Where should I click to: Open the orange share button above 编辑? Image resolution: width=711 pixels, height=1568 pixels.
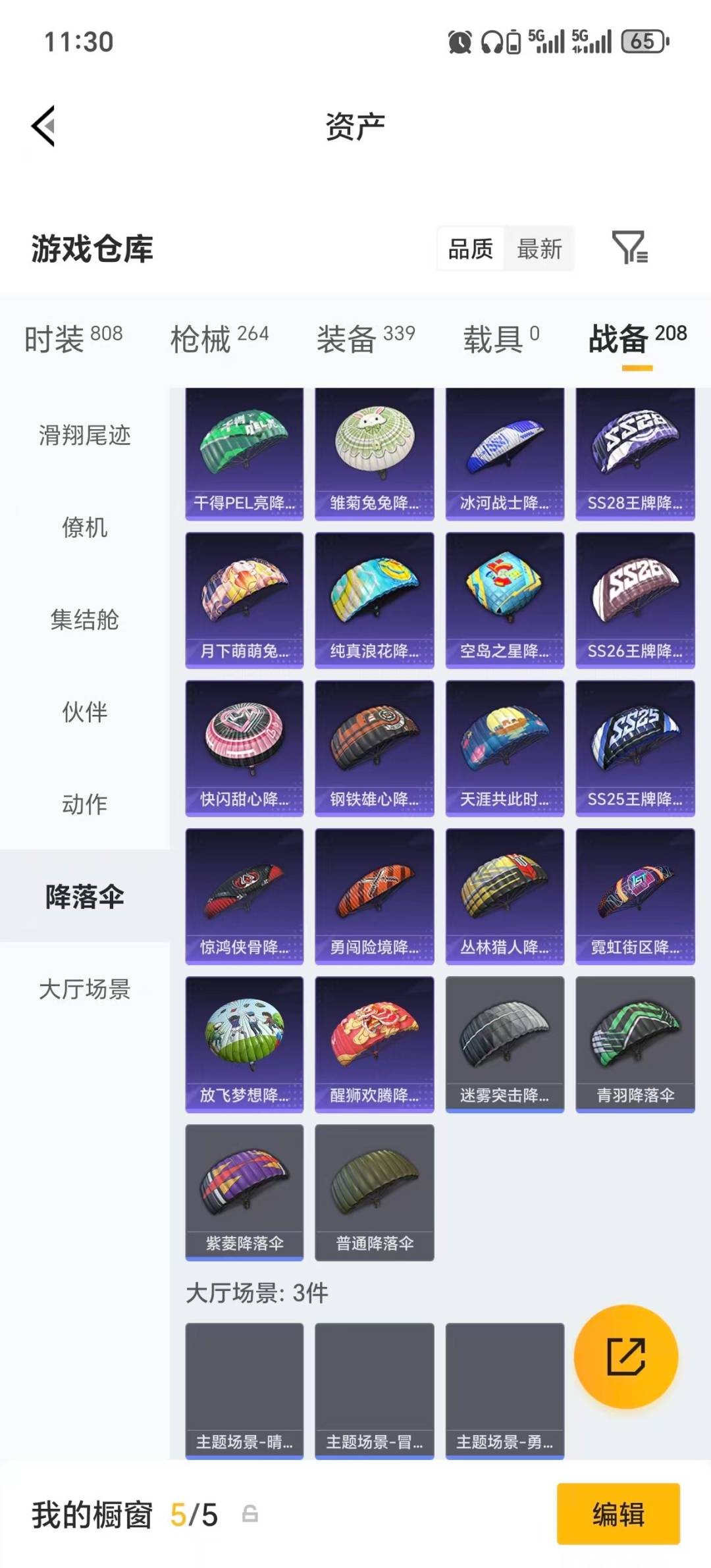point(626,1357)
